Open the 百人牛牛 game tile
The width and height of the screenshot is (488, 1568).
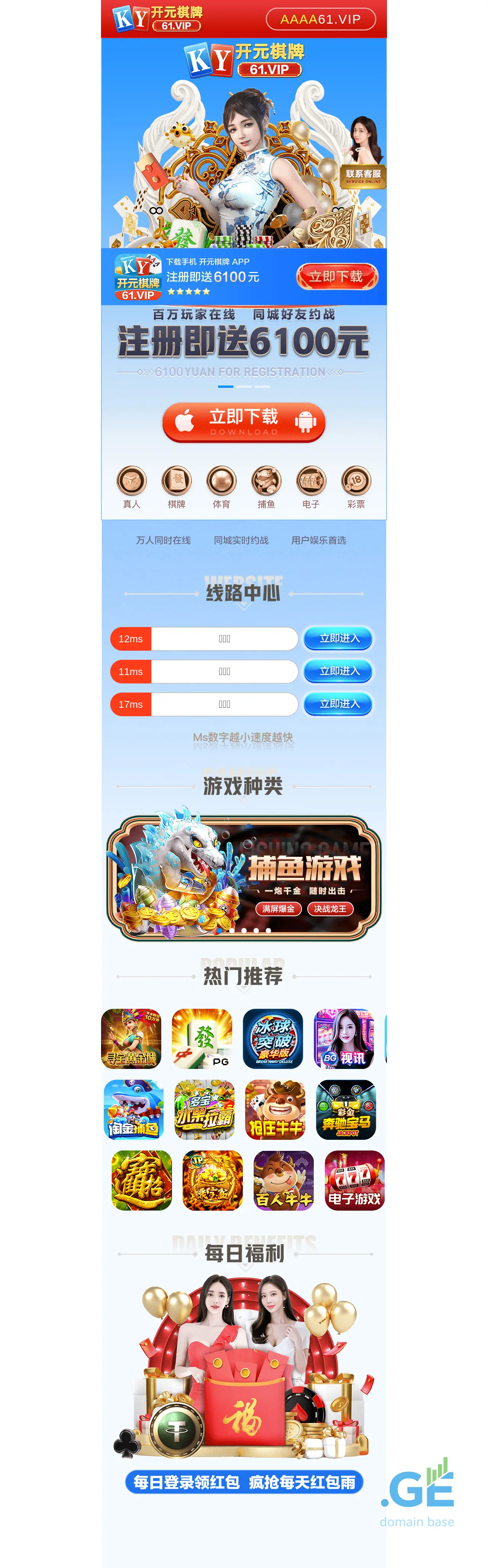point(283,1180)
